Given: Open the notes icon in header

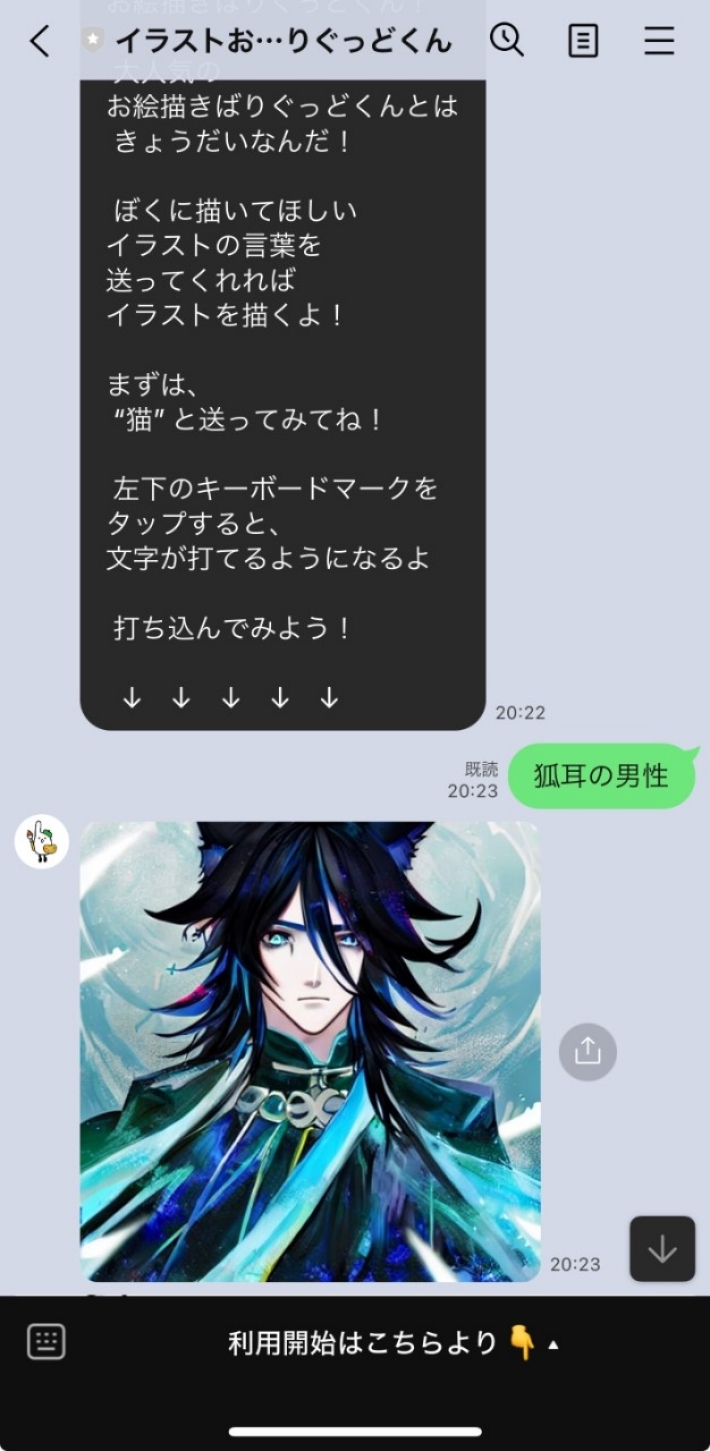Looking at the screenshot, I should point(583,41).
